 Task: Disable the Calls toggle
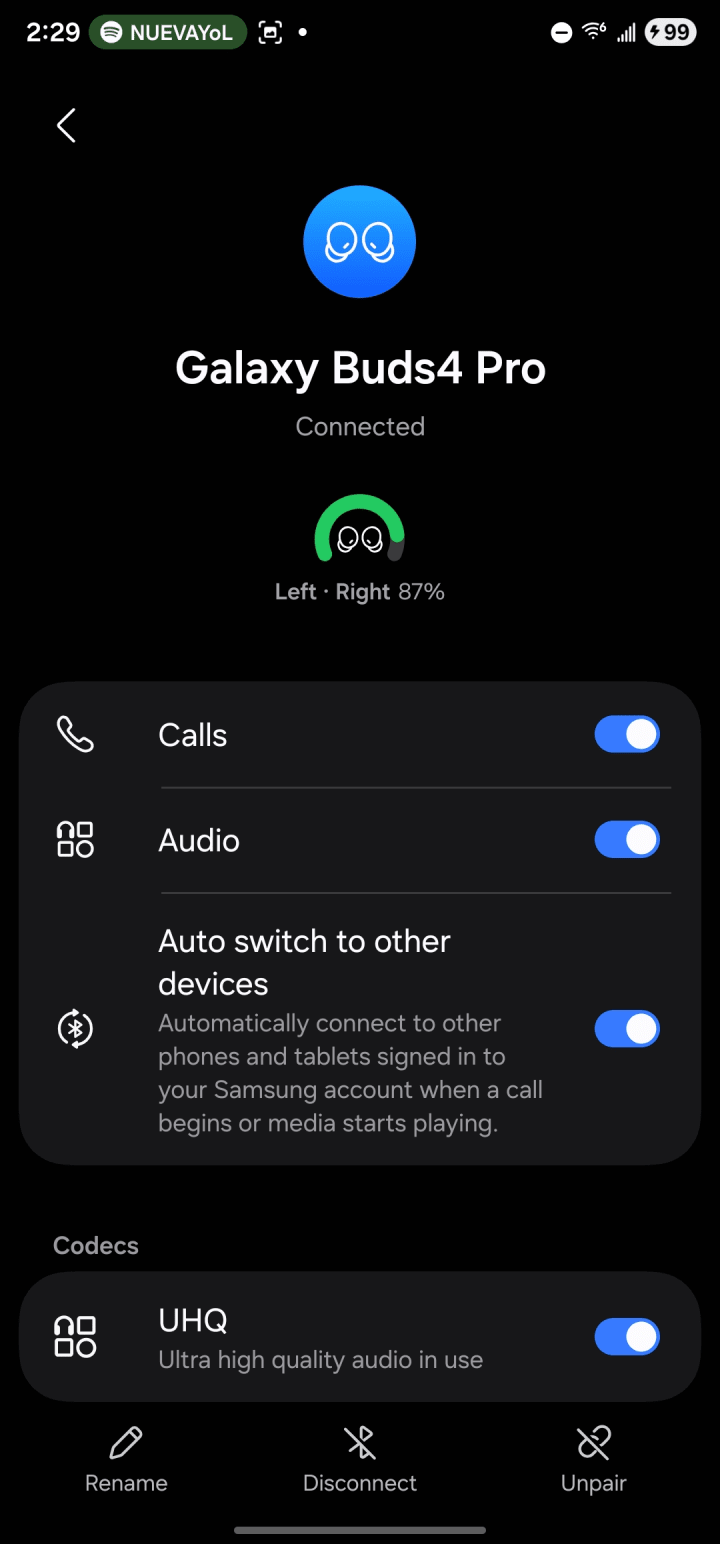pyautogui.click(x=627, y=734)
